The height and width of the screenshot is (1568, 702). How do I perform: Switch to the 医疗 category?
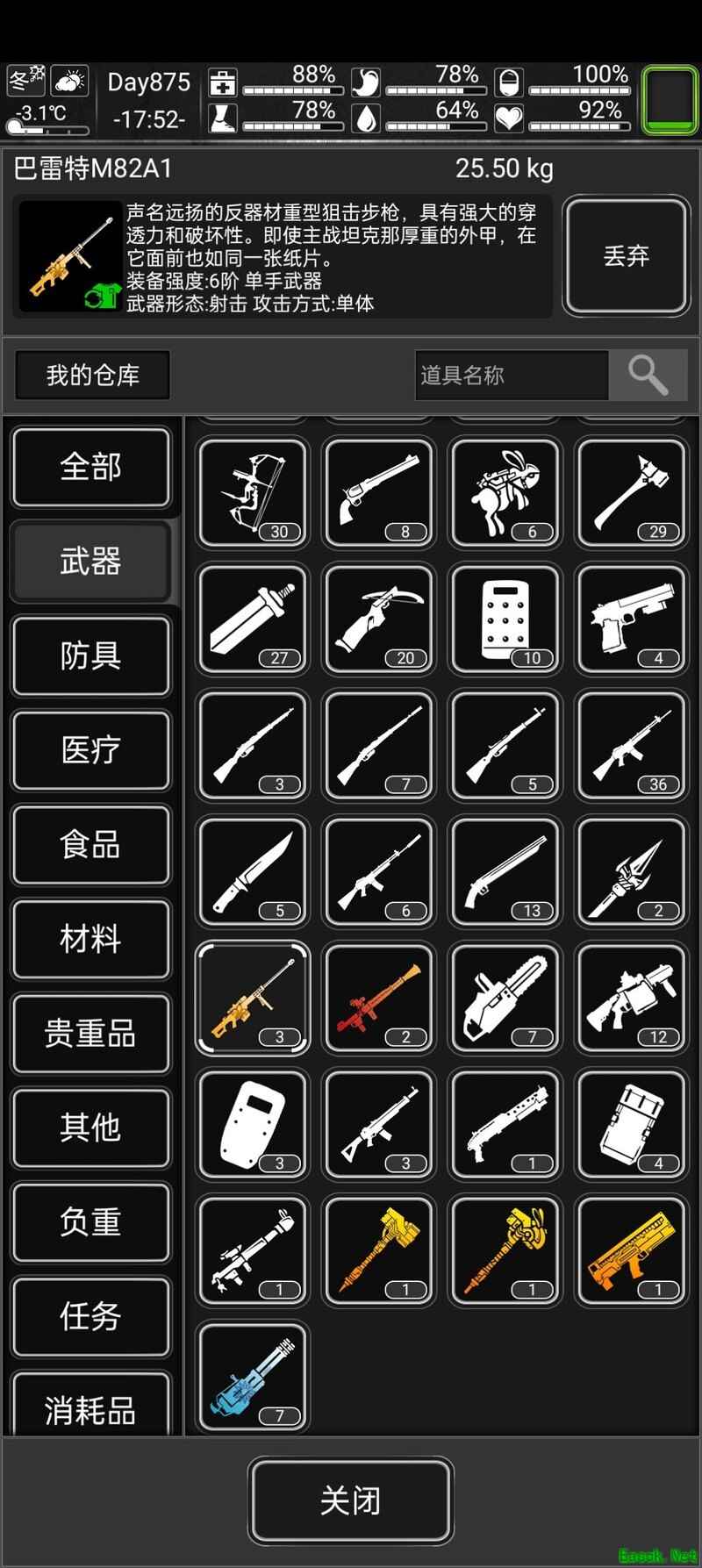(x=91, y=750)
